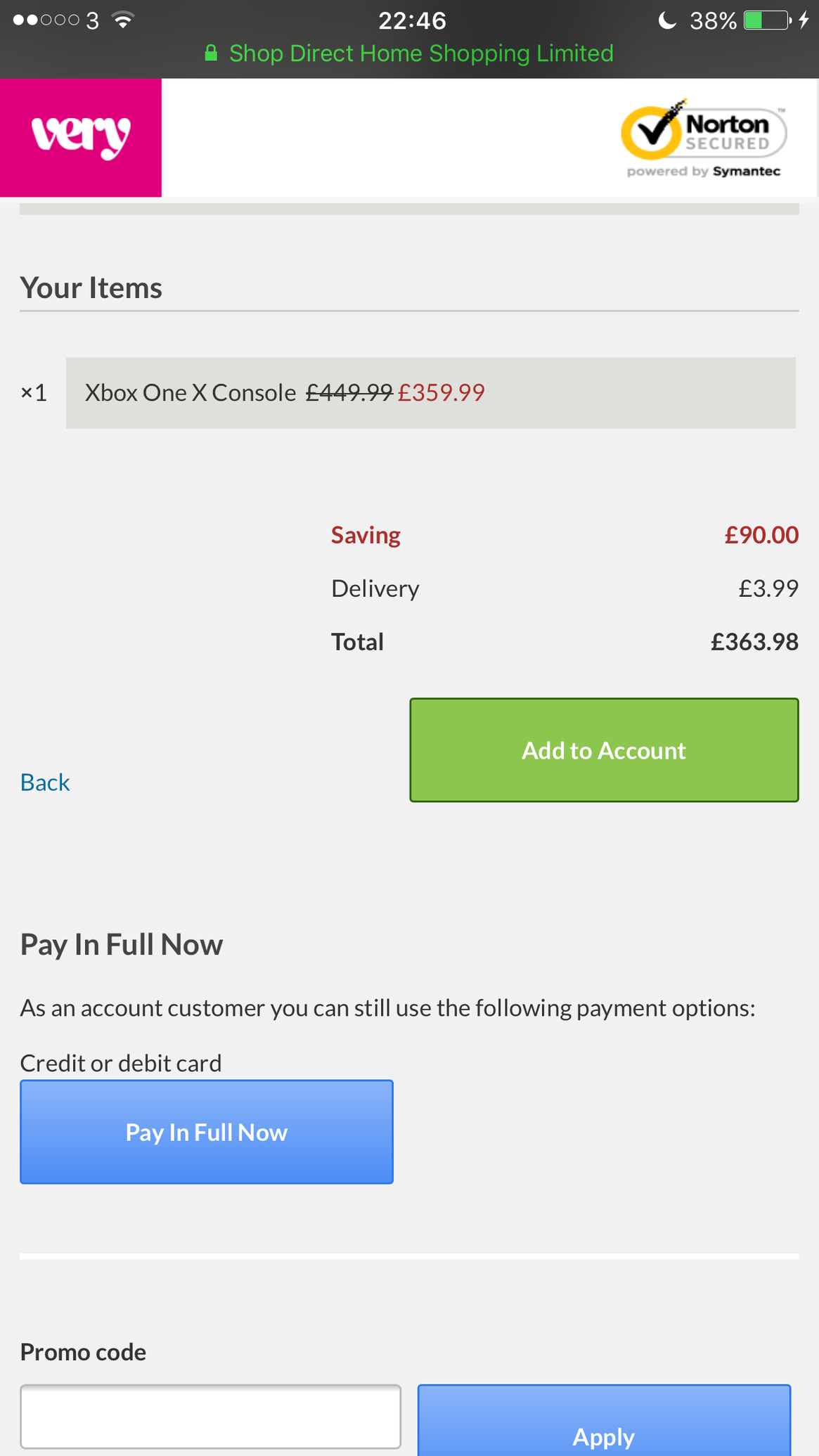Open the Very home logo

(x=81, y=137)
